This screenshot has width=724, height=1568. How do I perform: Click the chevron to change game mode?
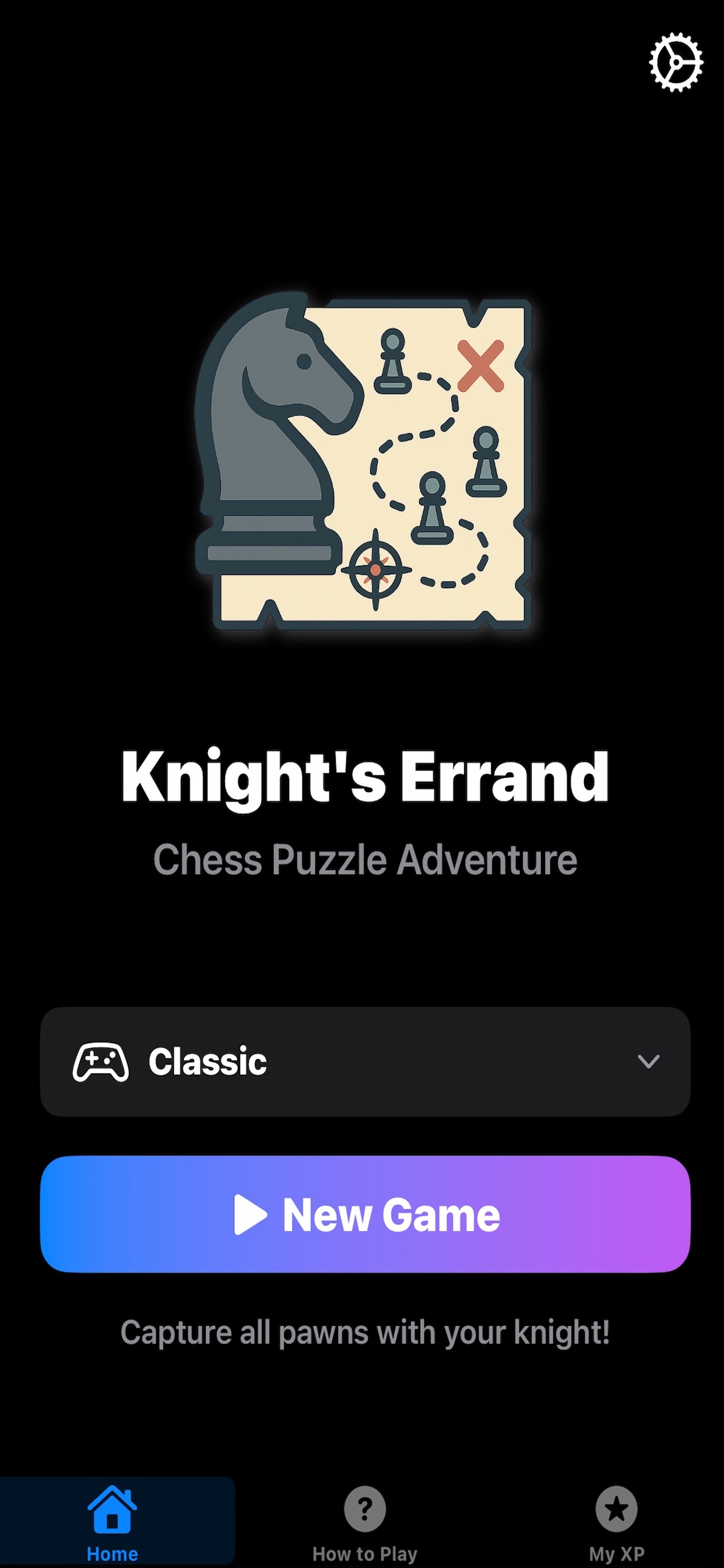click(x=649, y=1060)
